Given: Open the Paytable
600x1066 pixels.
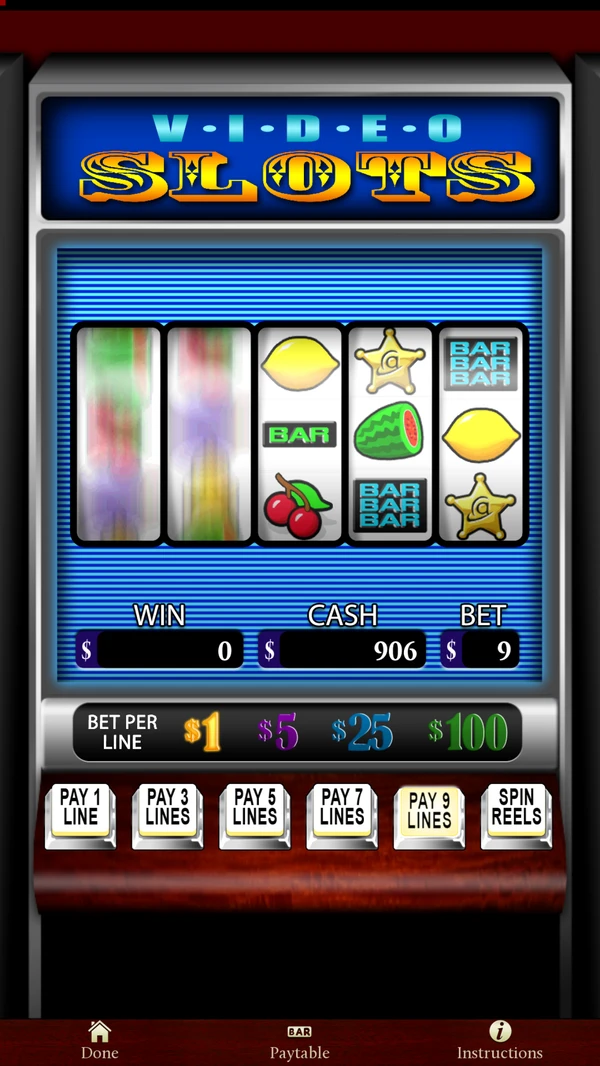Looking at the screenshot, I should [x=299, y=1040].
